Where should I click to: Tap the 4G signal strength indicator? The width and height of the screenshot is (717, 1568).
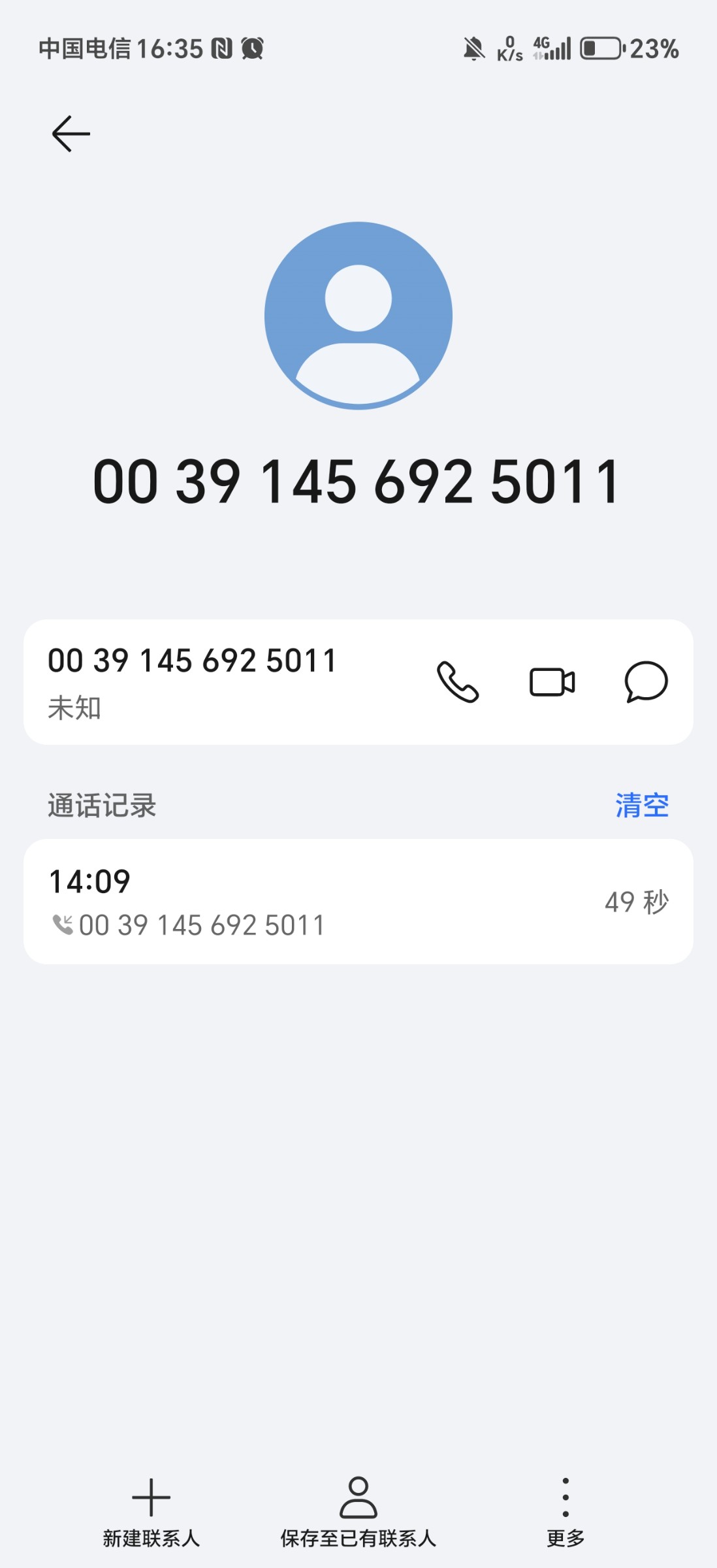tap(552, 47)
